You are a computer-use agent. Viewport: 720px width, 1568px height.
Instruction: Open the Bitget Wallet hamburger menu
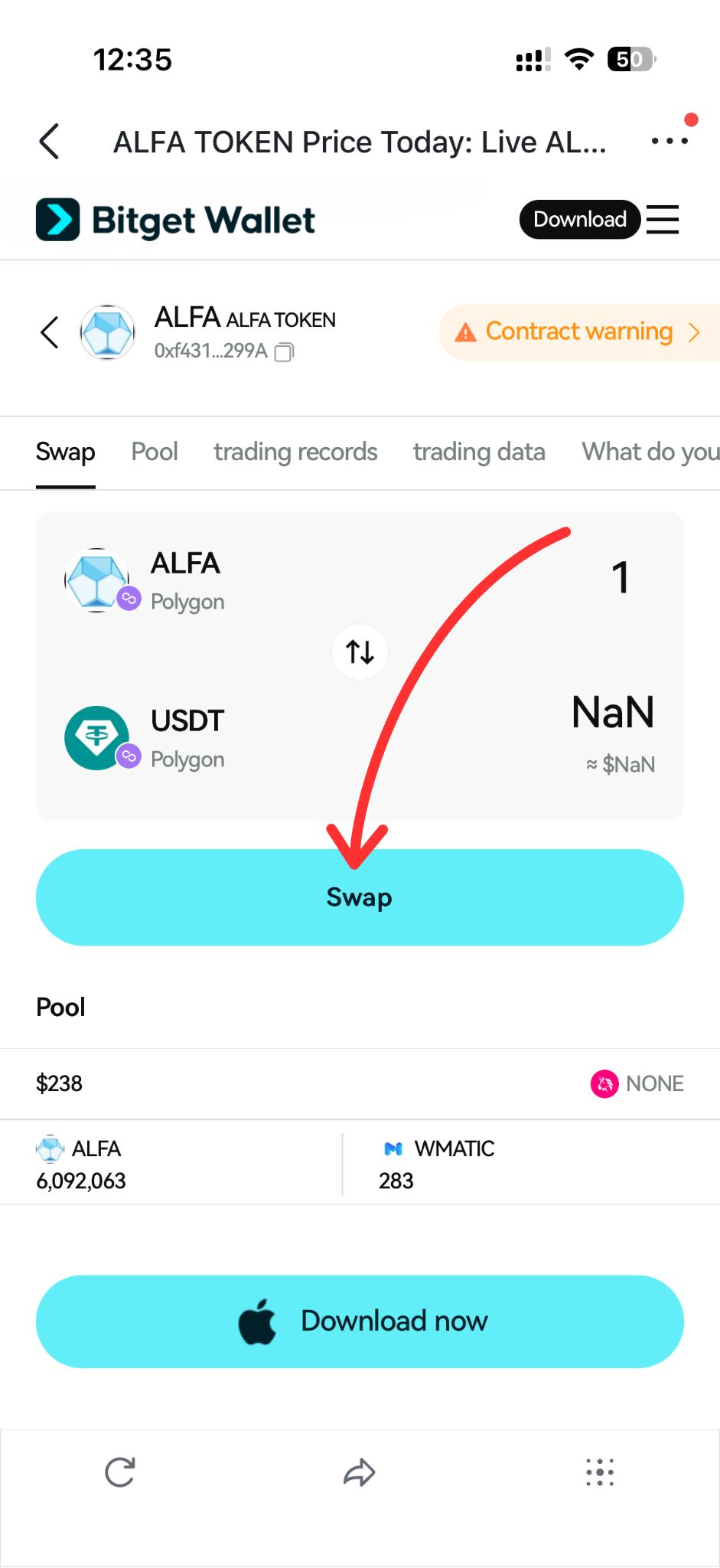click(x=663, y=220)
